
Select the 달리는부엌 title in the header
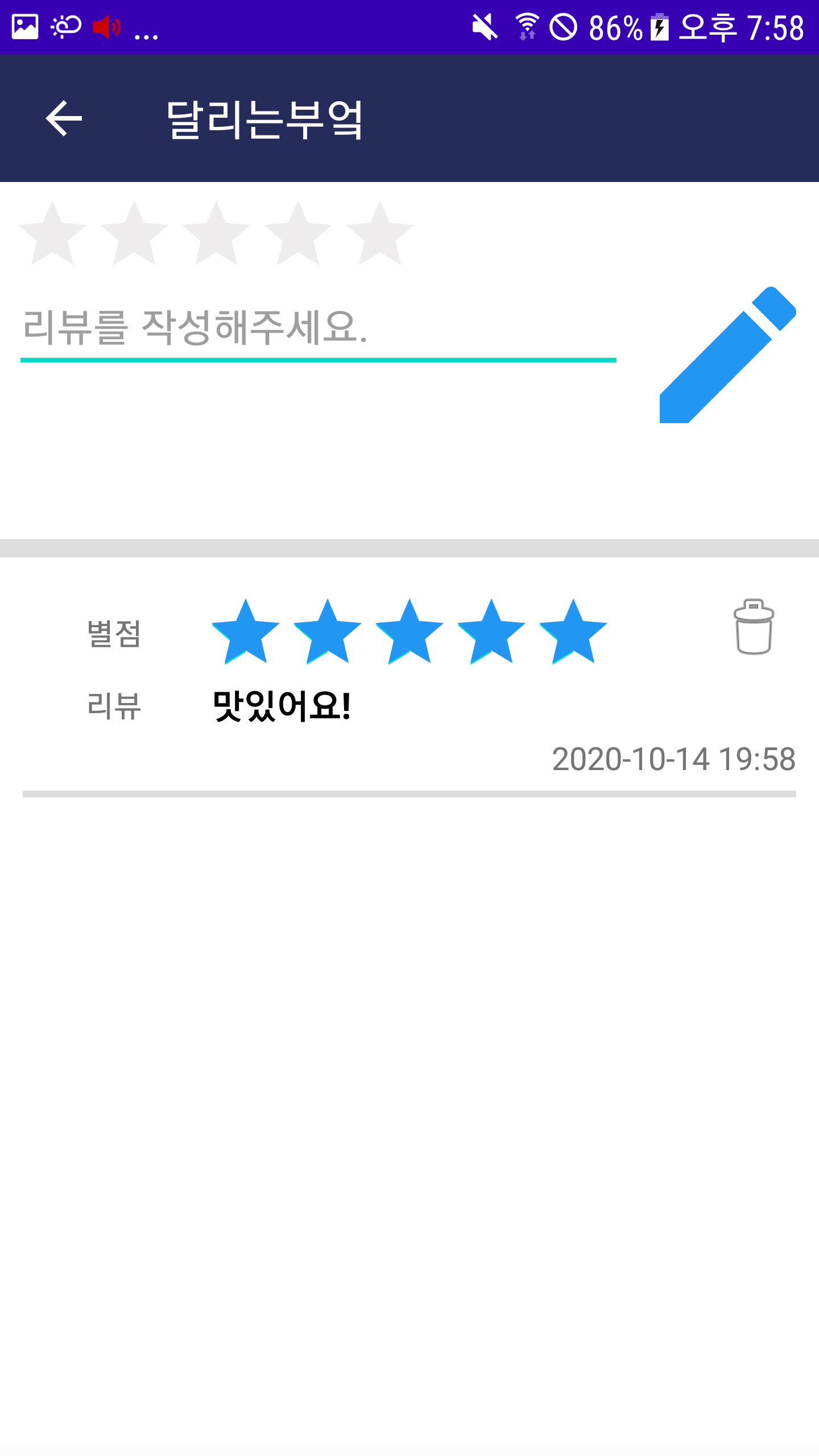click(x=264, y=119)
